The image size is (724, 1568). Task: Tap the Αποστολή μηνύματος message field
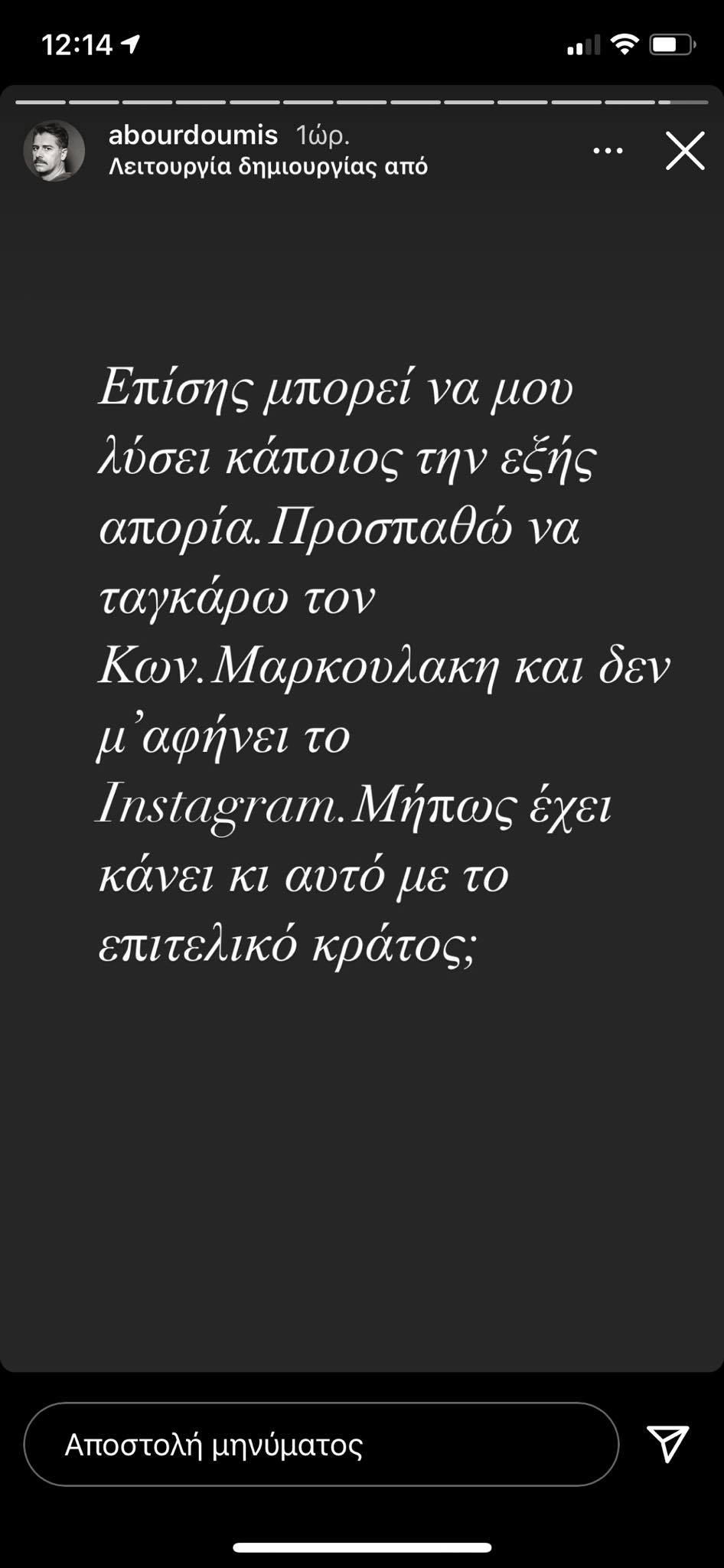[x=321, y=1445]
